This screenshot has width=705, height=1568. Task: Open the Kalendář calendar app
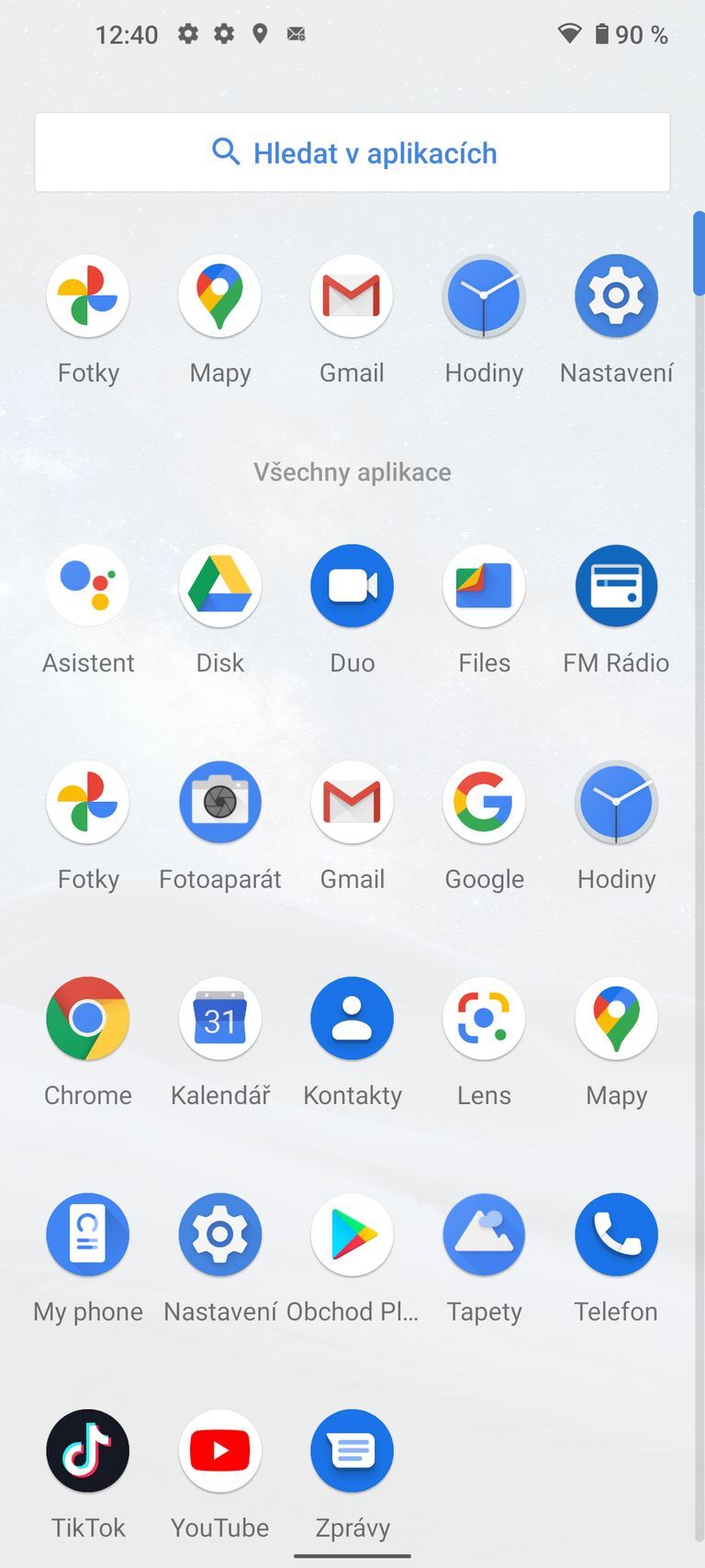(x=219, y=1018)
